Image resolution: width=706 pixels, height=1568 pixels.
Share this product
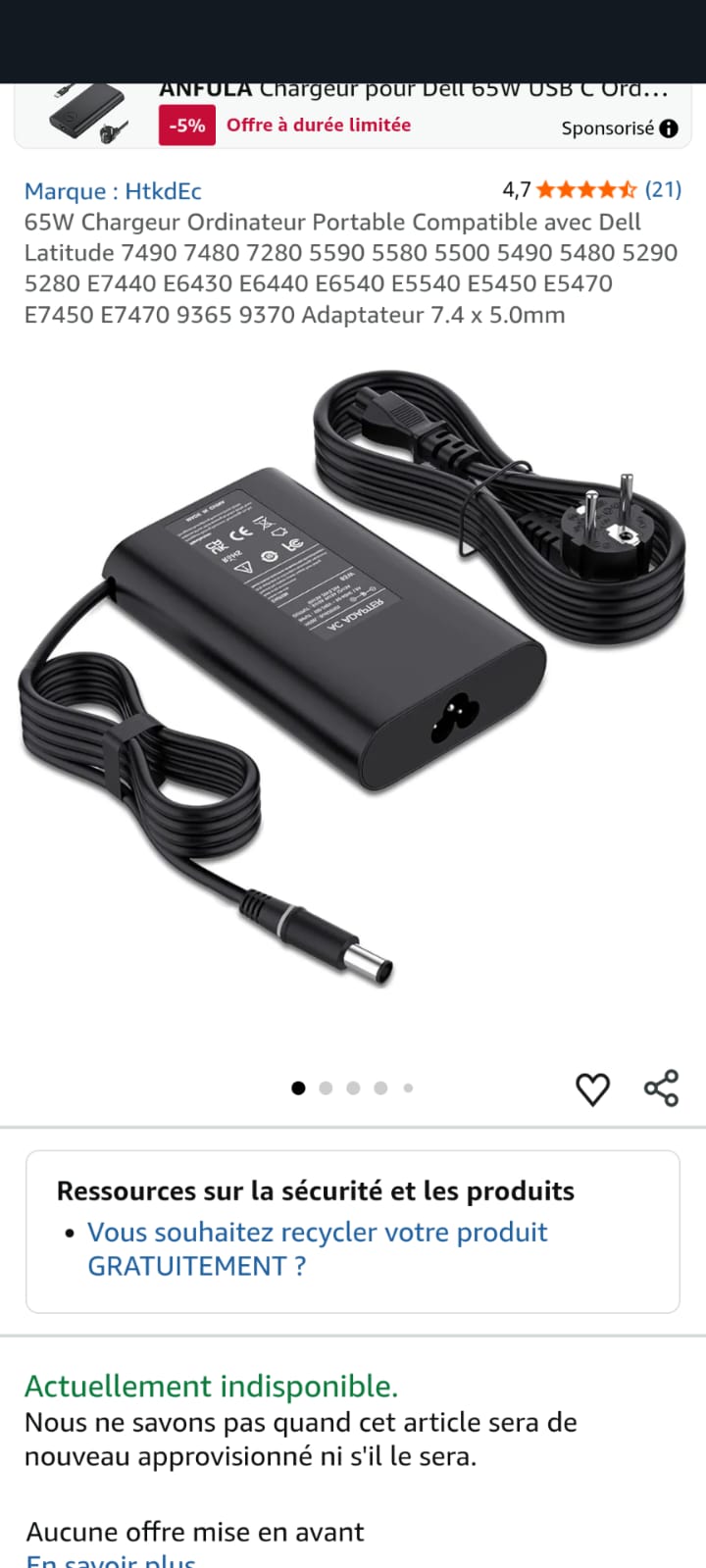661,1088
